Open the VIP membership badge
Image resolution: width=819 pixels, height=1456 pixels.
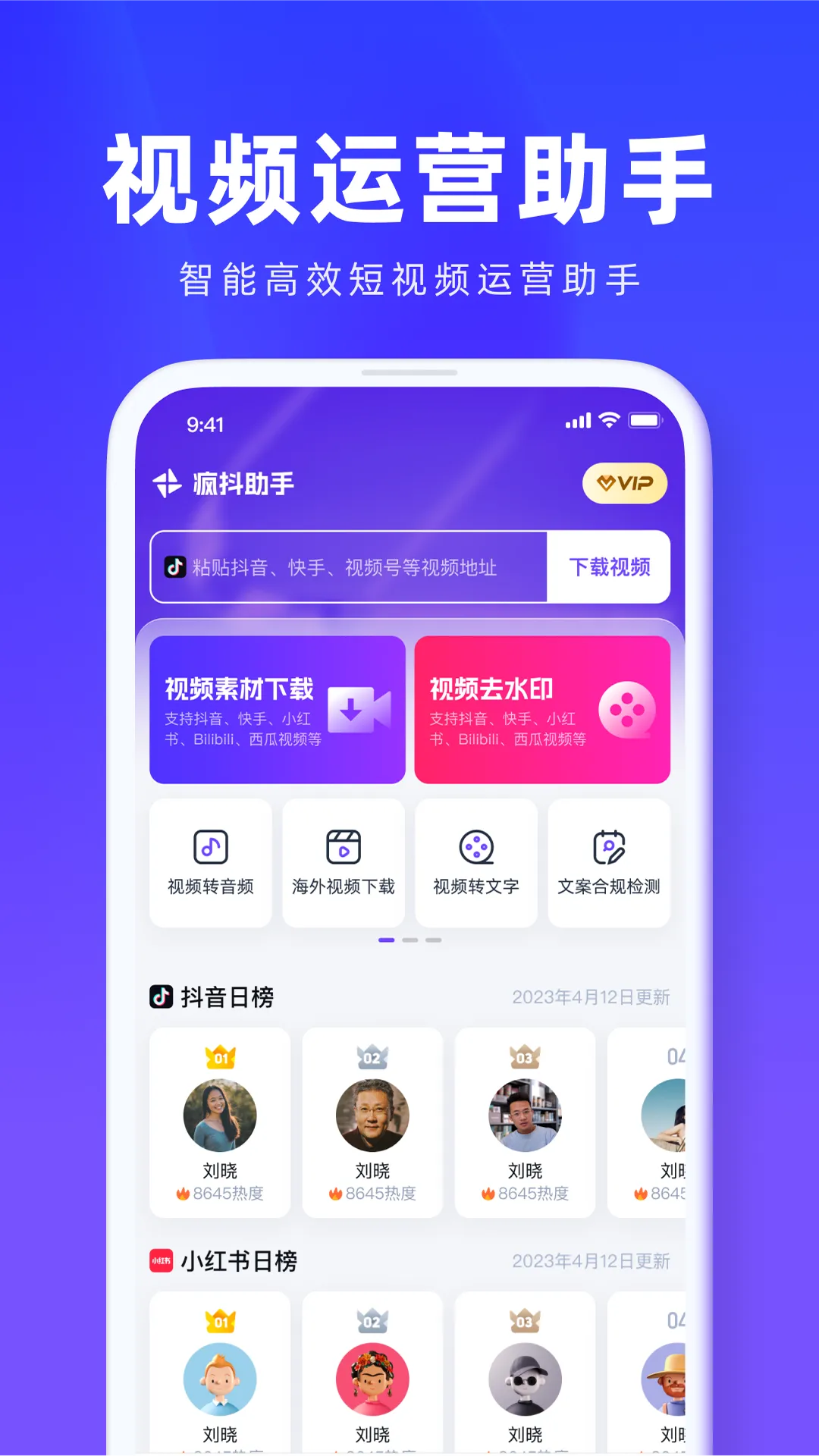(x=623, y=483)
